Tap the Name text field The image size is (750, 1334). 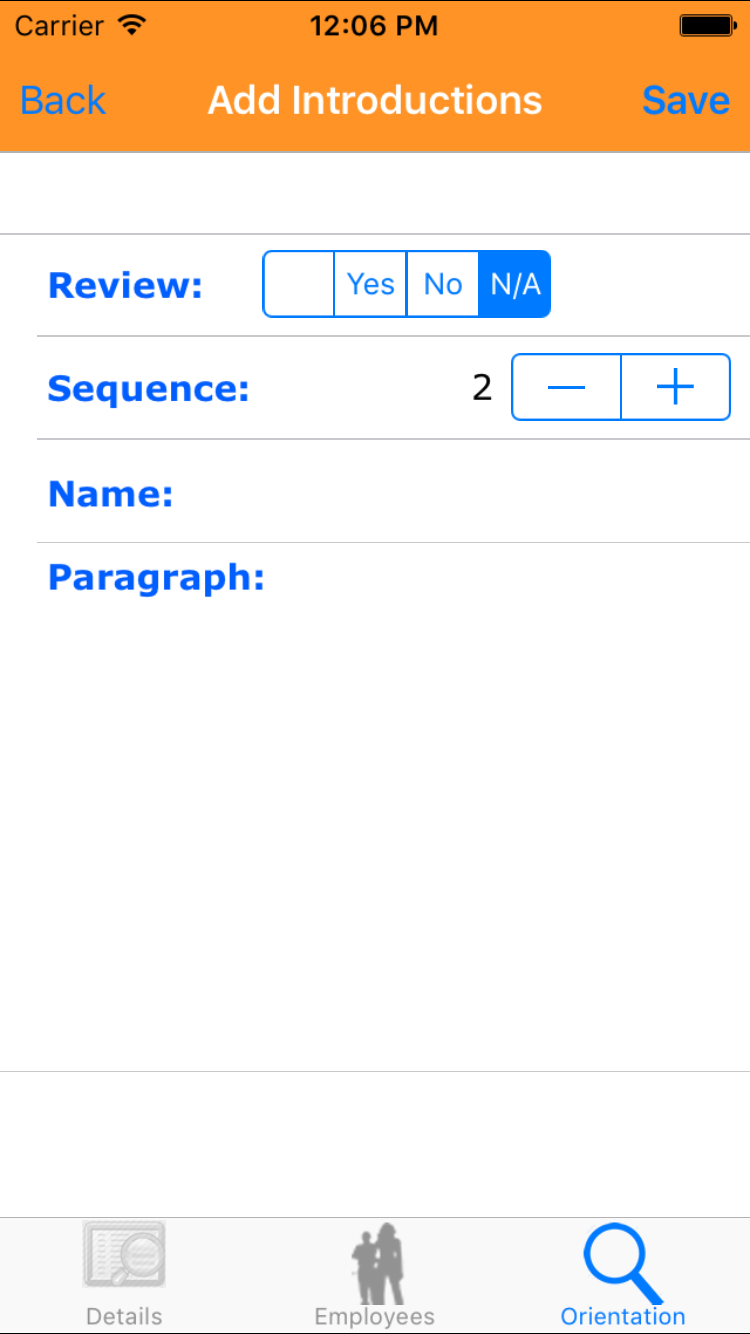pyautogui.click(x=460, y=493)
